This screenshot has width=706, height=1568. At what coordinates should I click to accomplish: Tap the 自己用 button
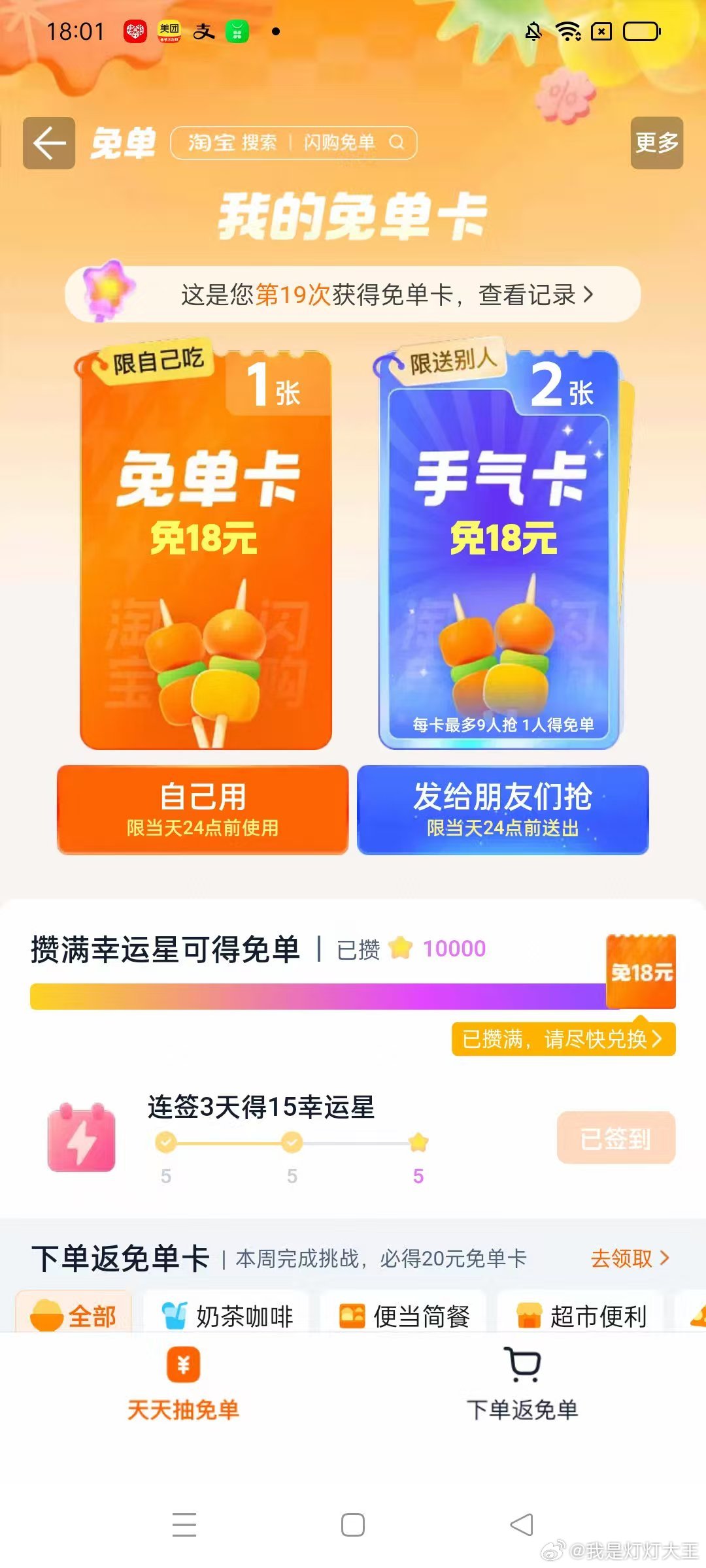point(203,809)
